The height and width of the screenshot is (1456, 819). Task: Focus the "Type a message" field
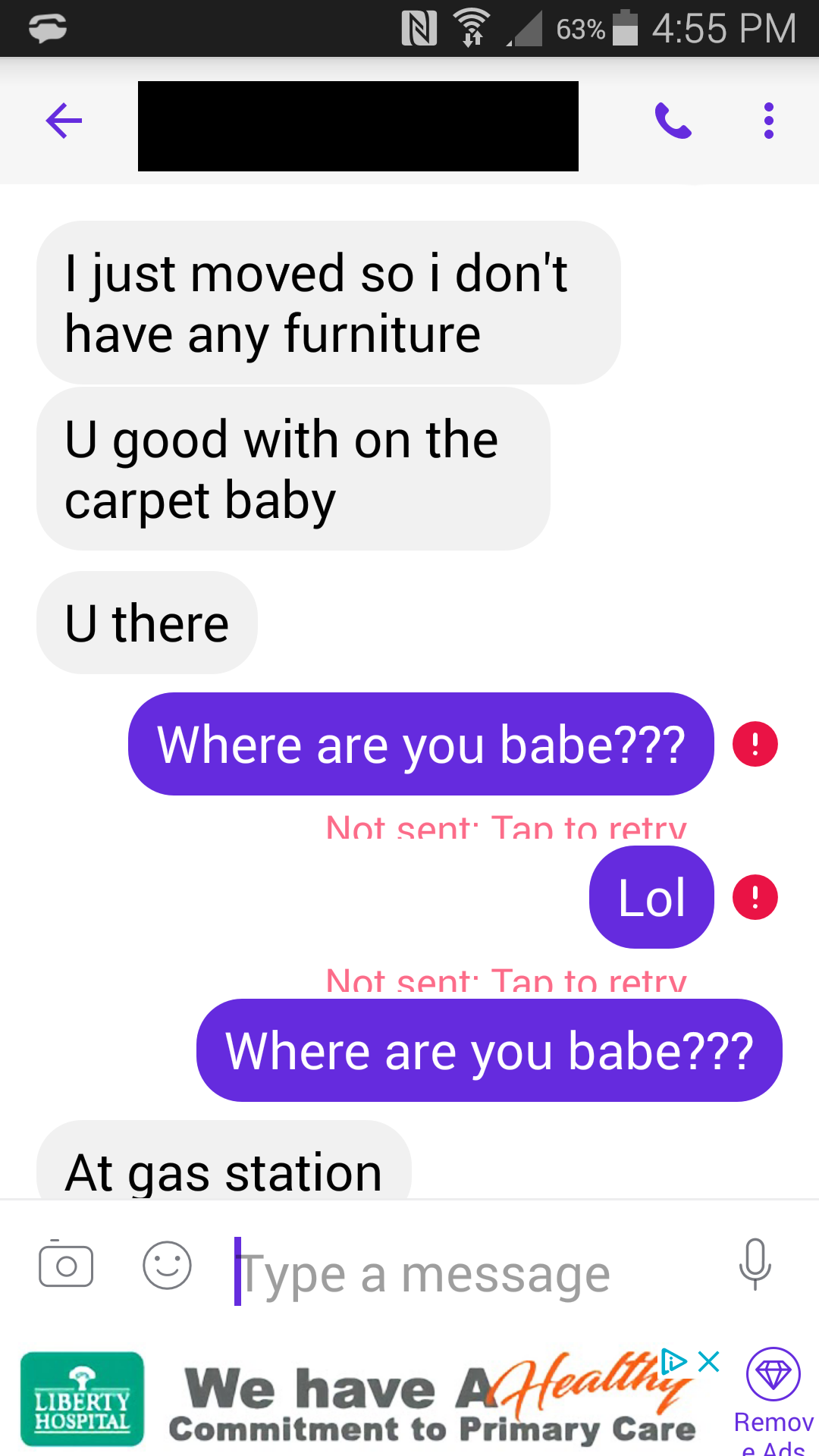(x=470, y=1274)
